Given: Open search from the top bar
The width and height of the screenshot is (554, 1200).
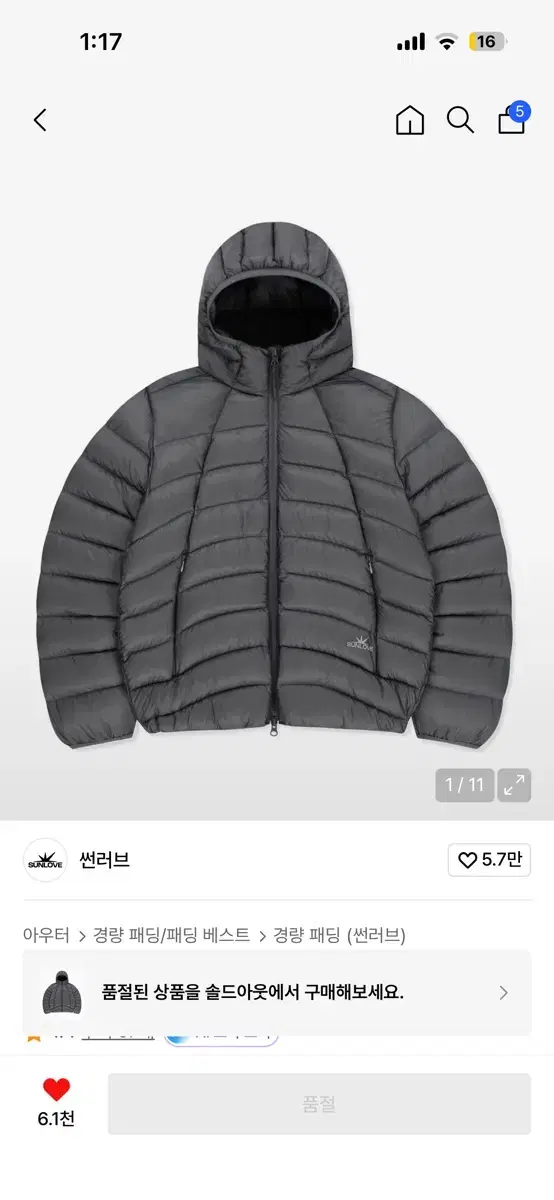Looking at the screenshot, I should tap(460, 121).
